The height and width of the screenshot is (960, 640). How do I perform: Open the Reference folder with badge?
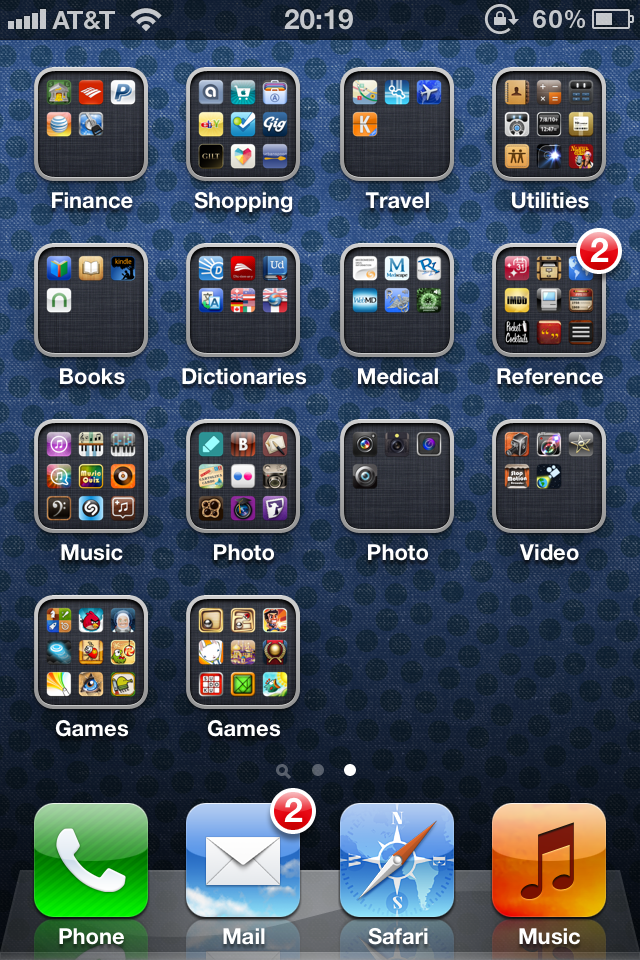tap(549, 300)
